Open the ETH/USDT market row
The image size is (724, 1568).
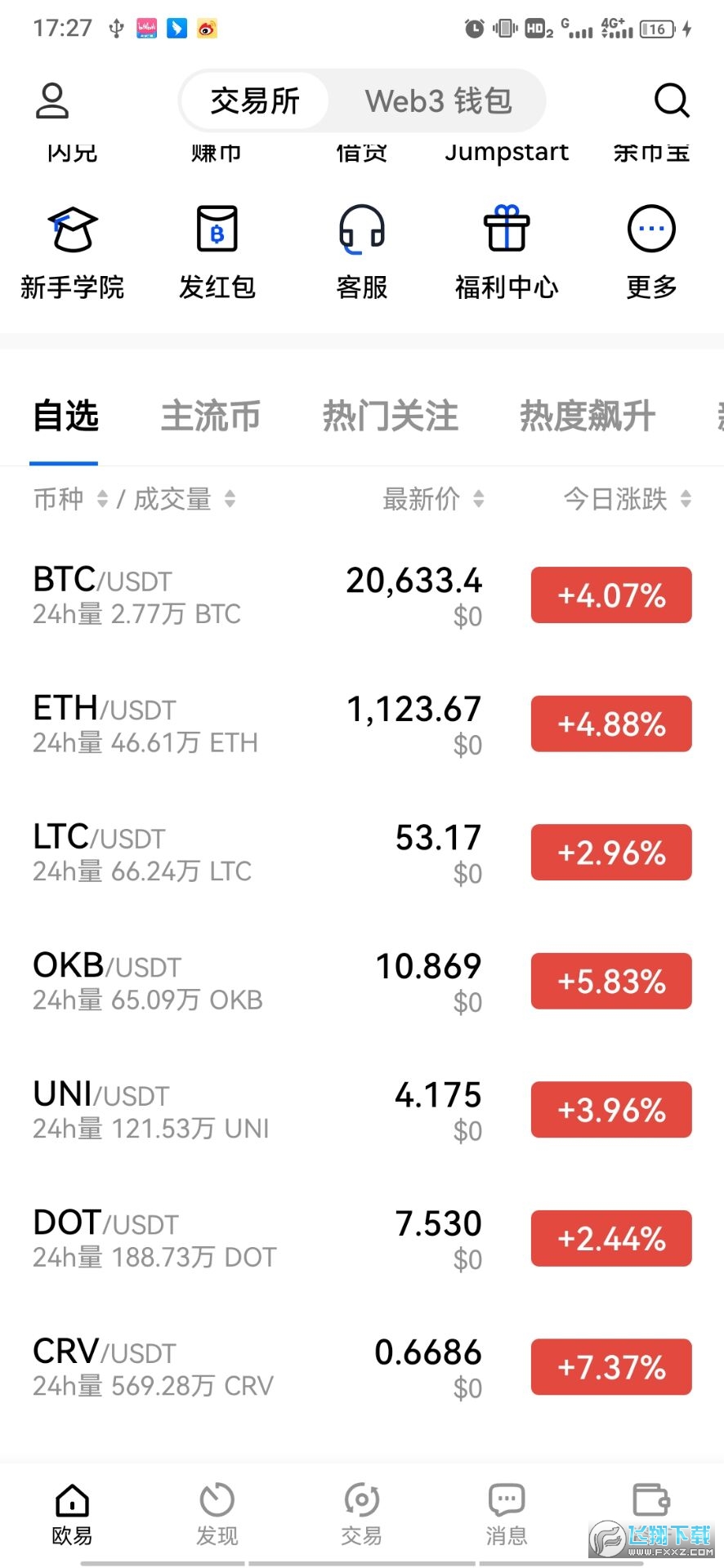(x=245, y=723)
